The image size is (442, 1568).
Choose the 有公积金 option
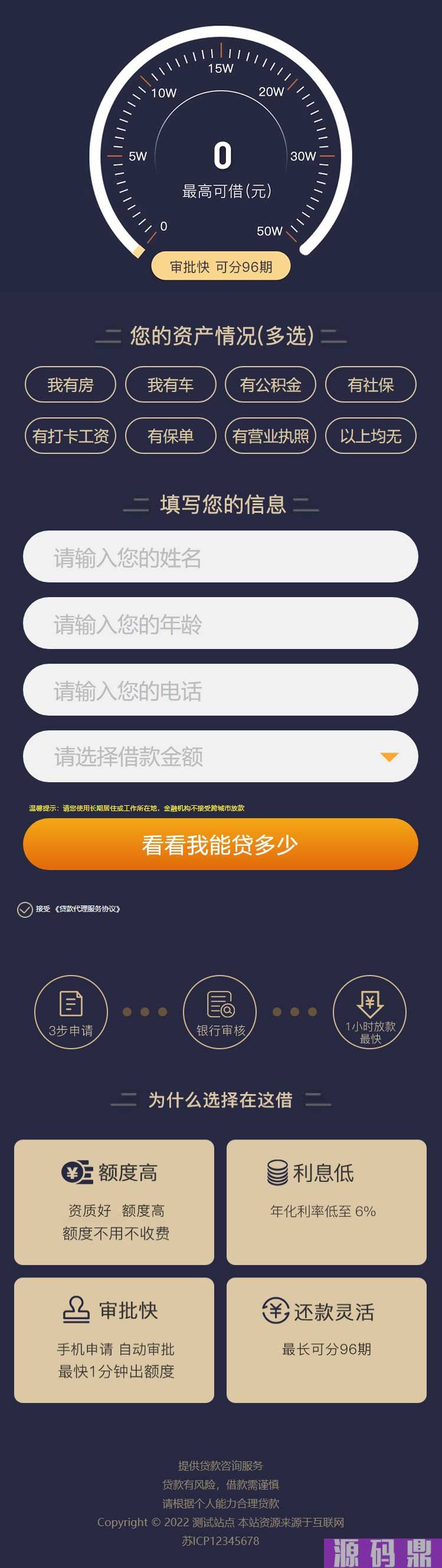click(x=271, y=385)
